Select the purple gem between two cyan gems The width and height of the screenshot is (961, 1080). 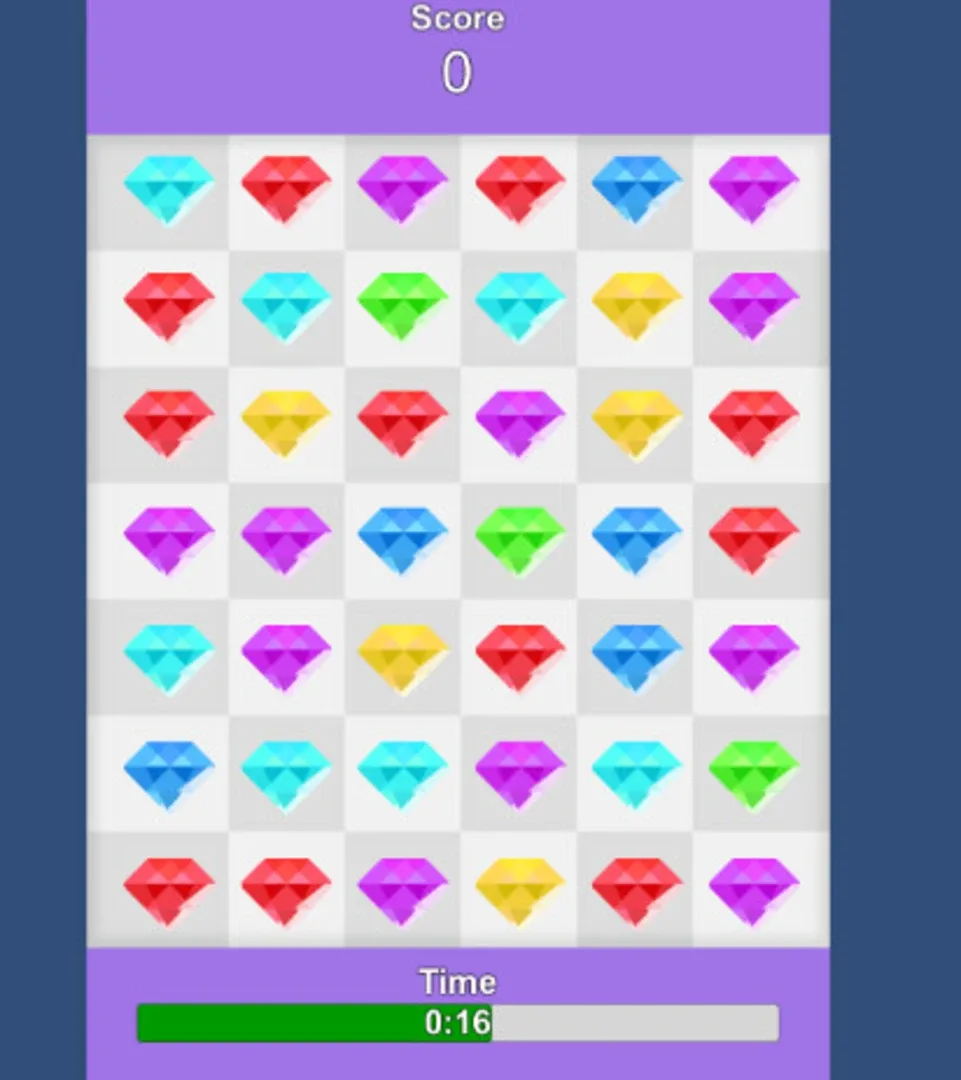(520, 772)
